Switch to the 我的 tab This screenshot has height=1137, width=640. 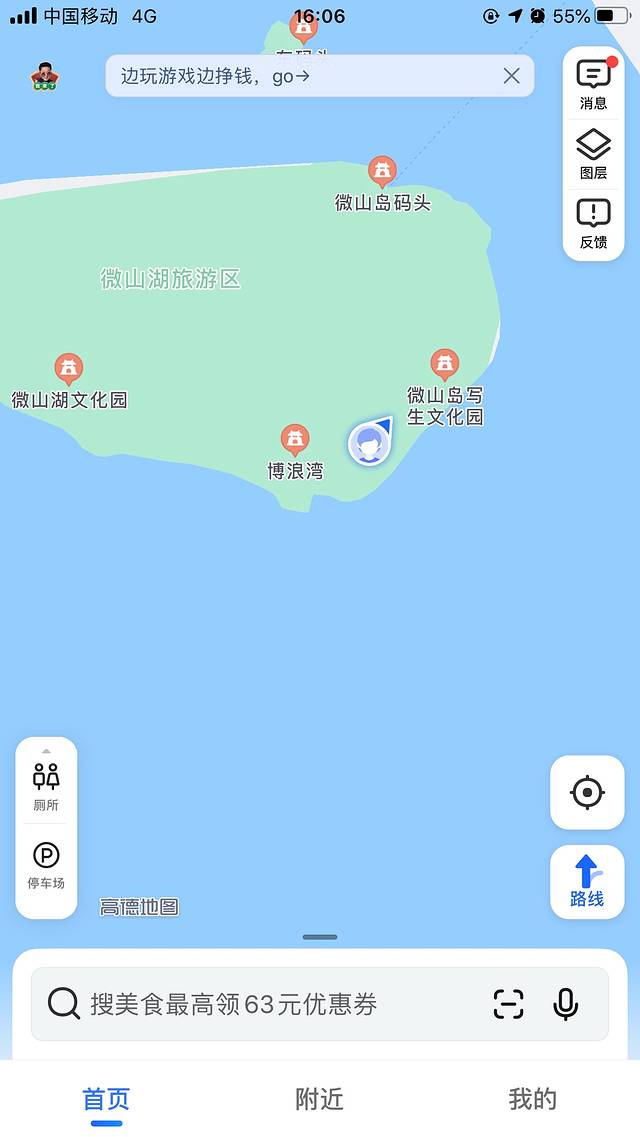532,1099
